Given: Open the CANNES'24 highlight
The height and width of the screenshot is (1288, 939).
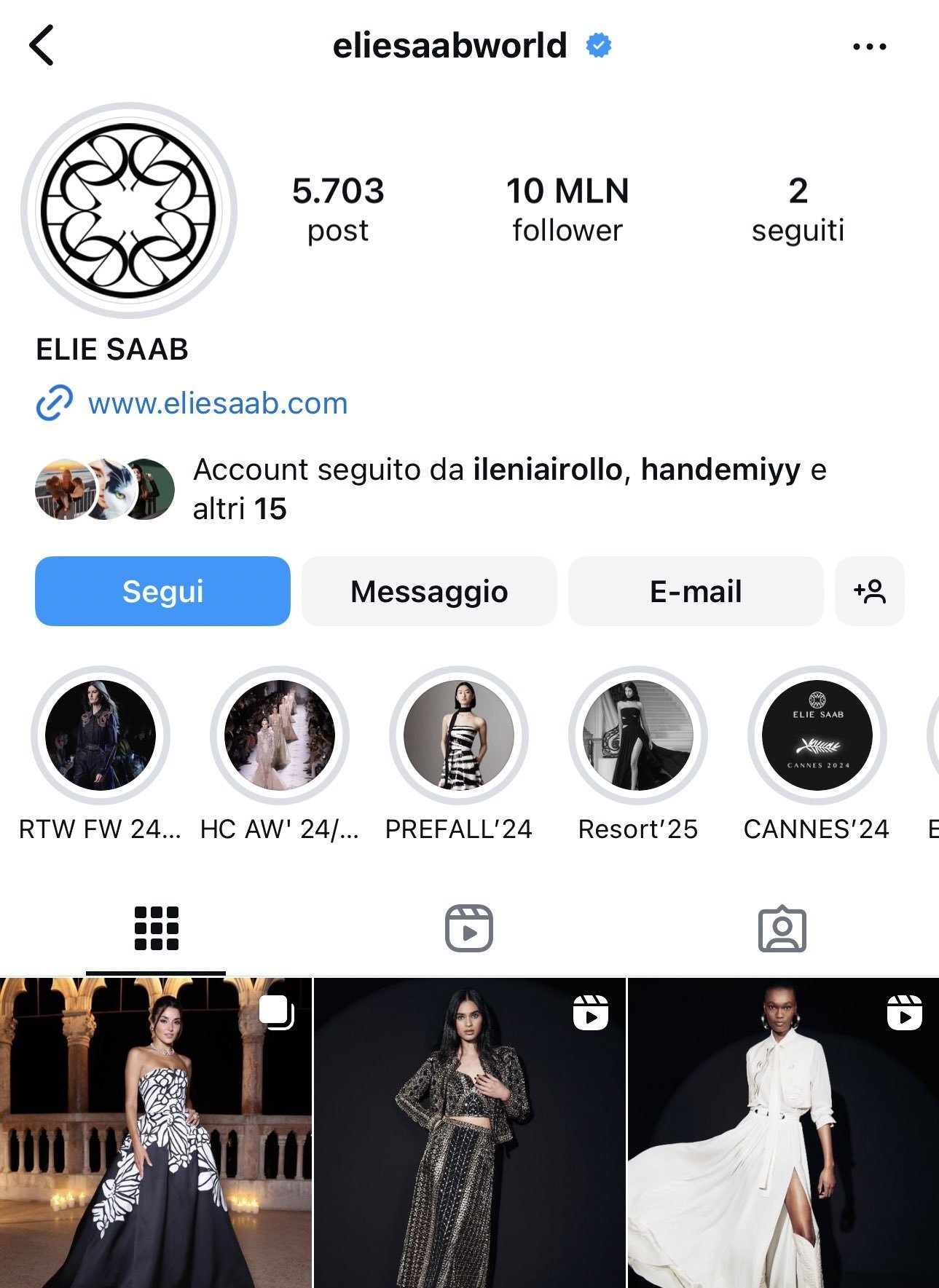Looking at the screenshot, I should (x=817, y=735).
